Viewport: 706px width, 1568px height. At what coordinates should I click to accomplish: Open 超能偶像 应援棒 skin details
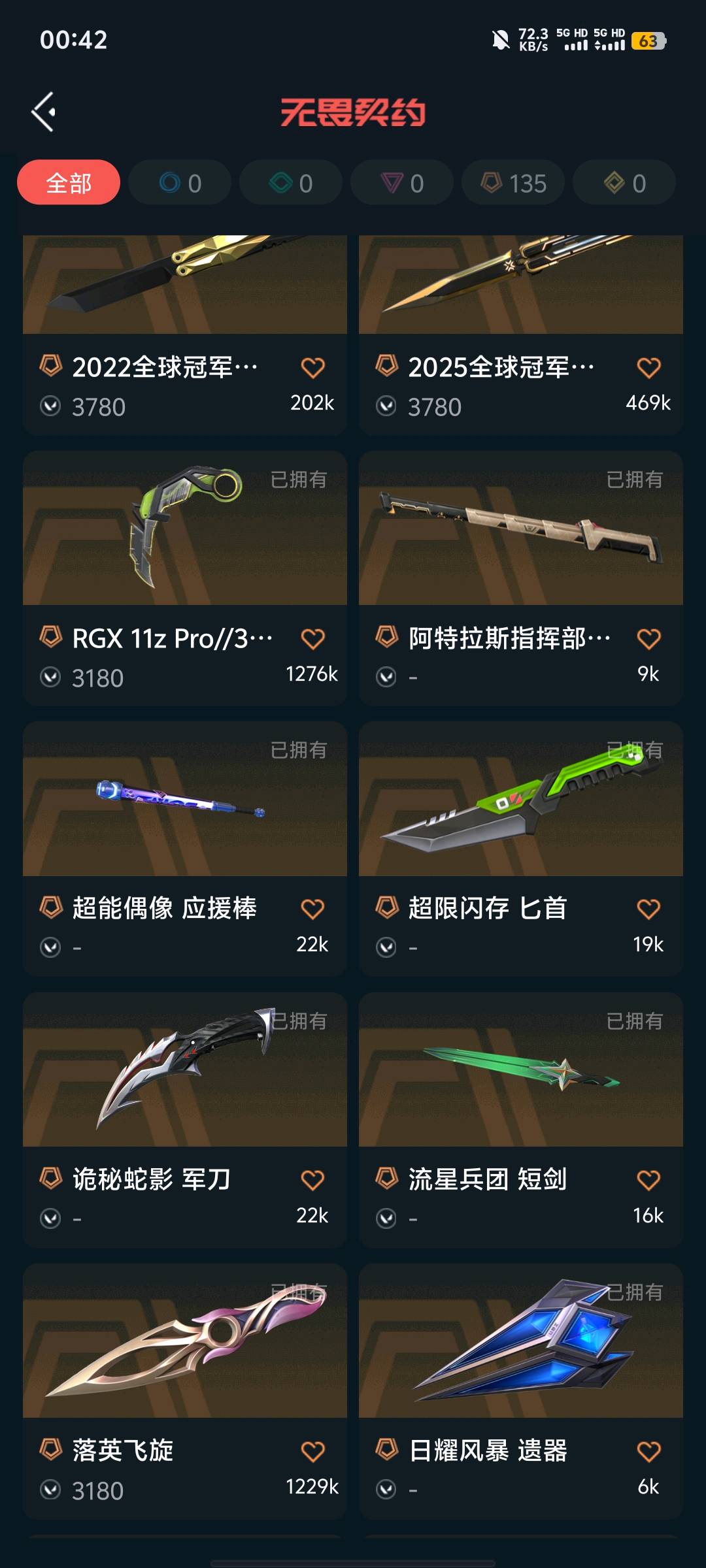point(184,800)
